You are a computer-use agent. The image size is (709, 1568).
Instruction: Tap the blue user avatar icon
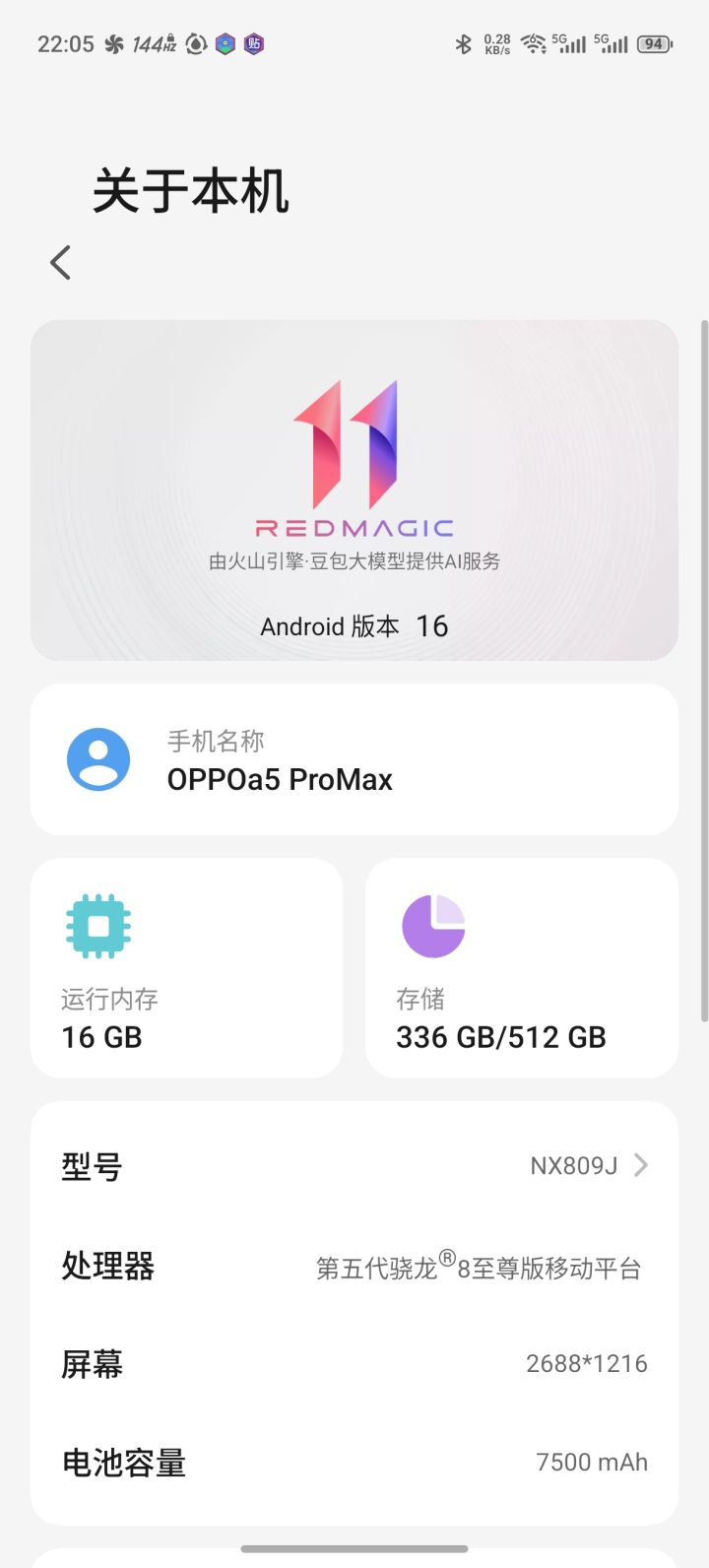97,758
